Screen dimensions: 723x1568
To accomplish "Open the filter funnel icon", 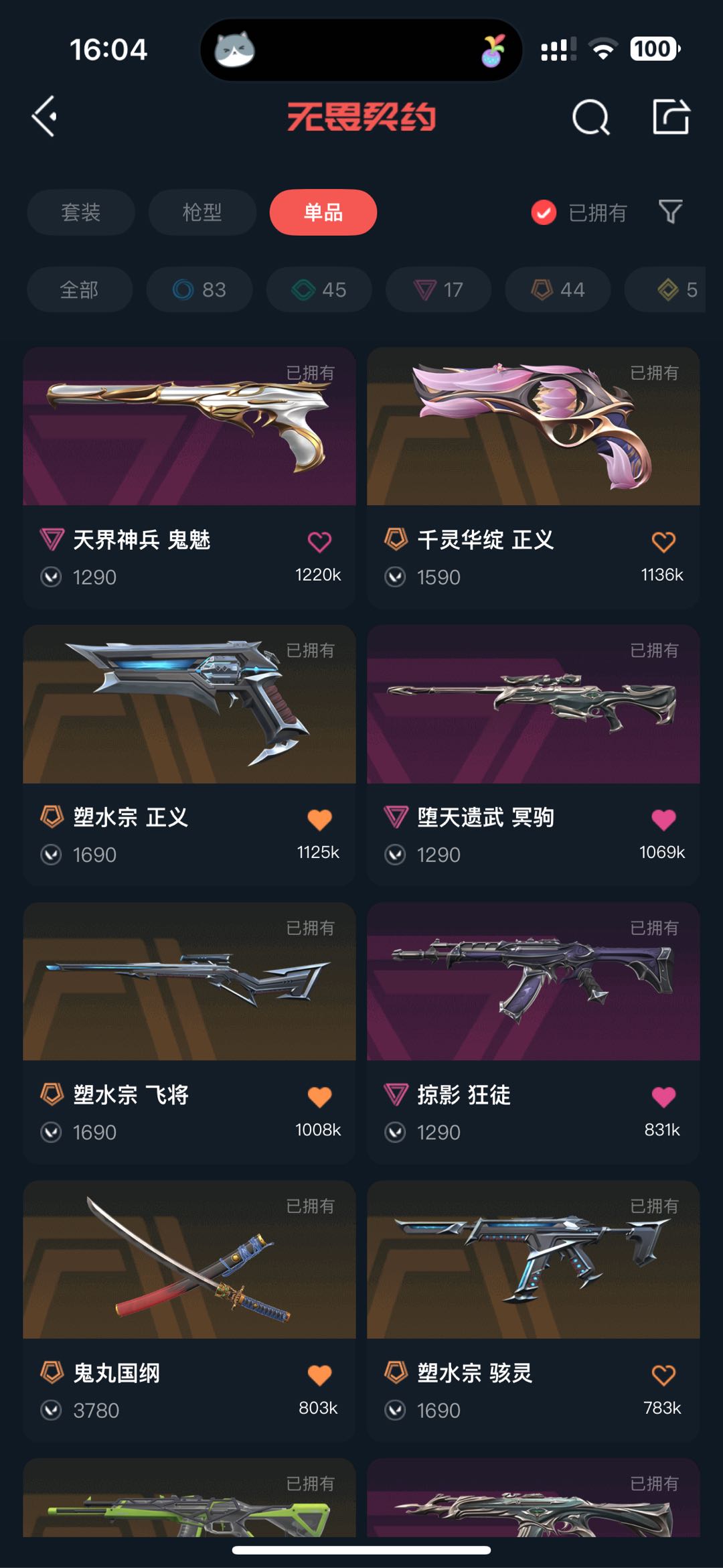I will pyautogui.click(x=670, y=212).
